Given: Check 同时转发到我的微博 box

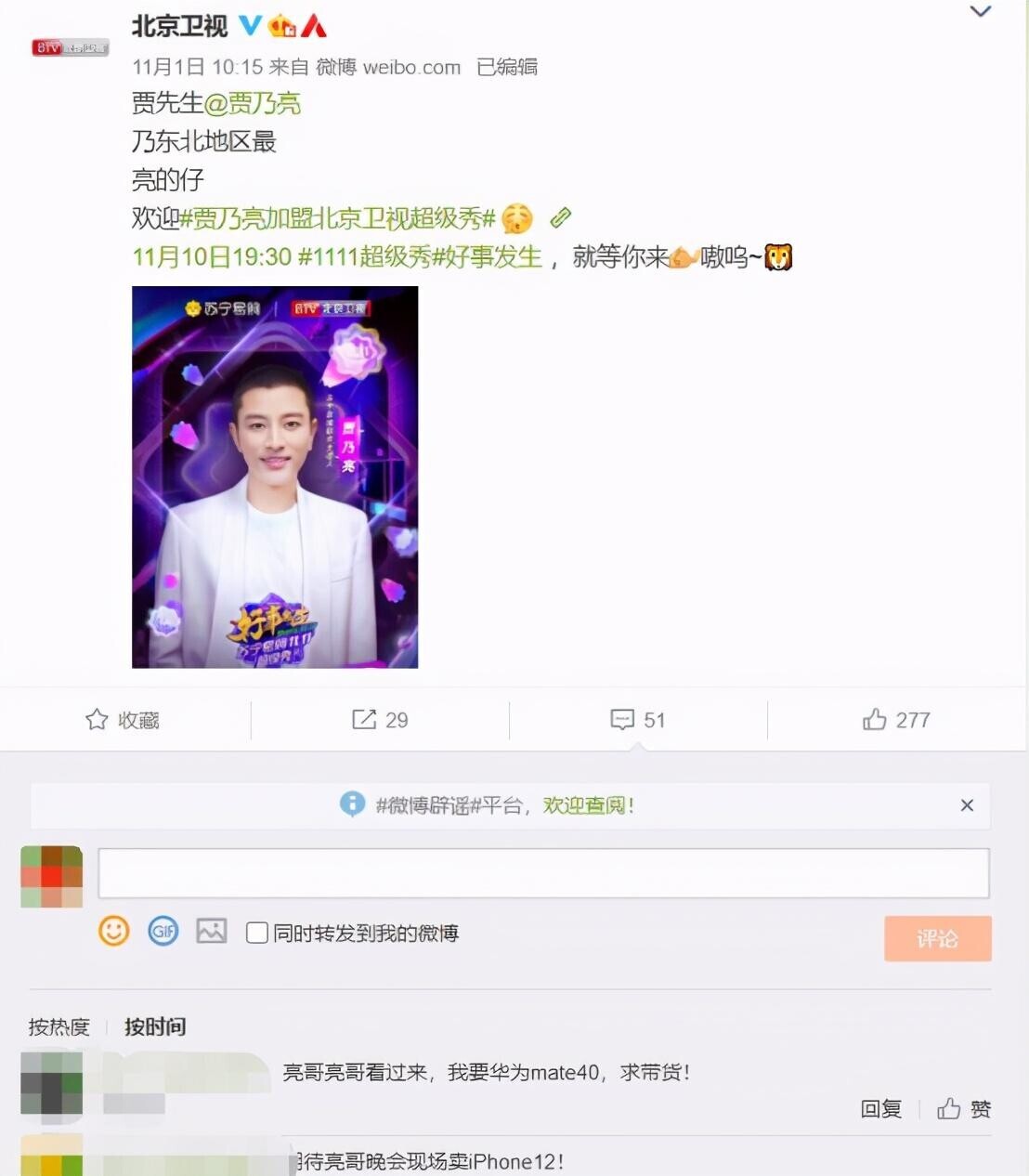Looking at the screenshot, I should click(x=257, y=933).
